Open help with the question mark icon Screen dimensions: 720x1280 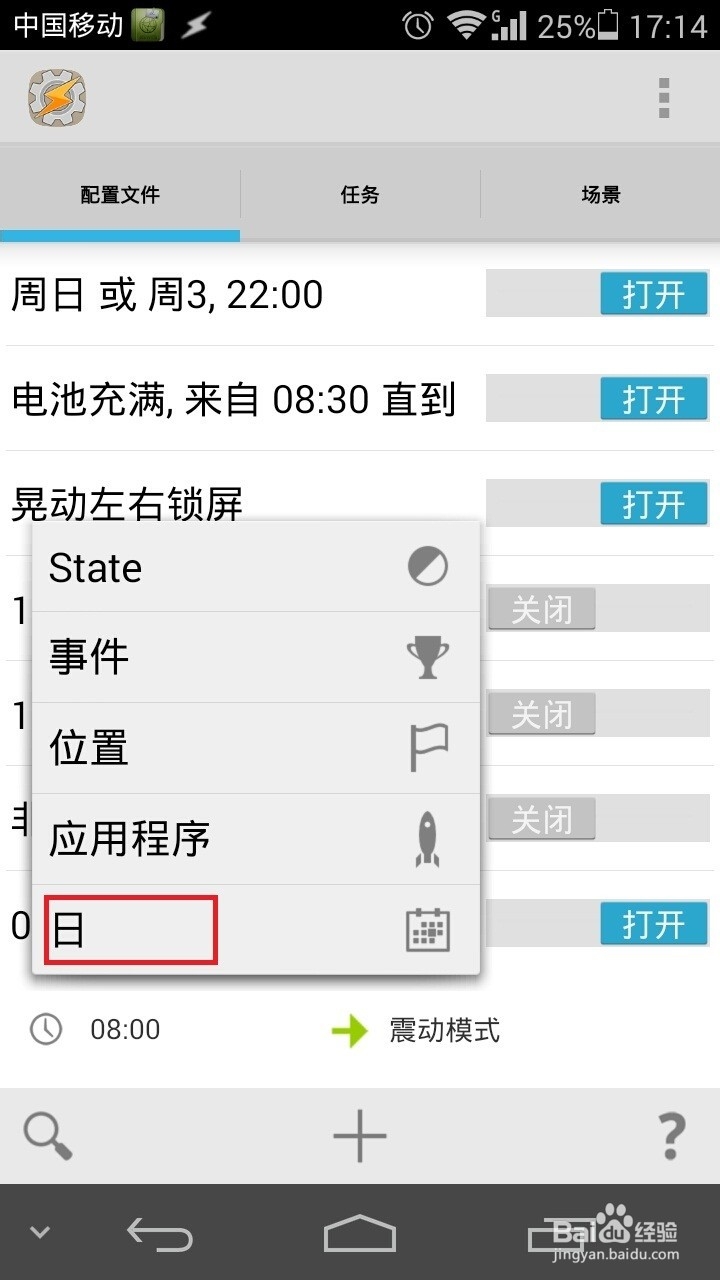[670, 1136]
